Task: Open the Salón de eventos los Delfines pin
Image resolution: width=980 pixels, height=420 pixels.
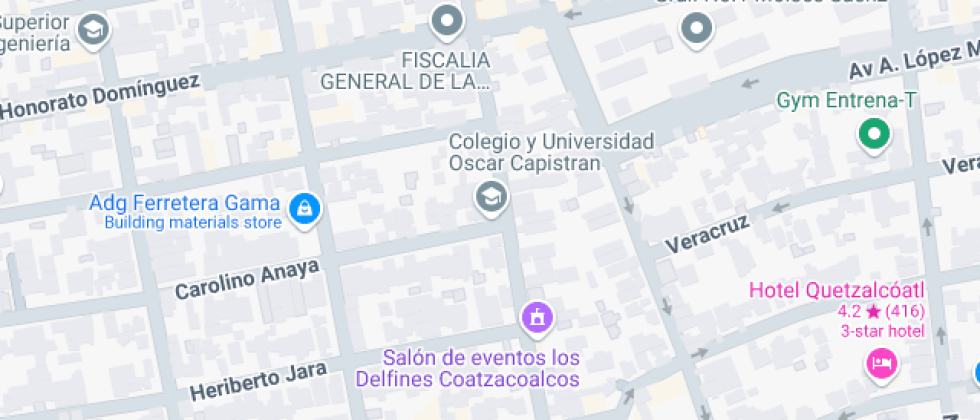Action: point(538,319)
